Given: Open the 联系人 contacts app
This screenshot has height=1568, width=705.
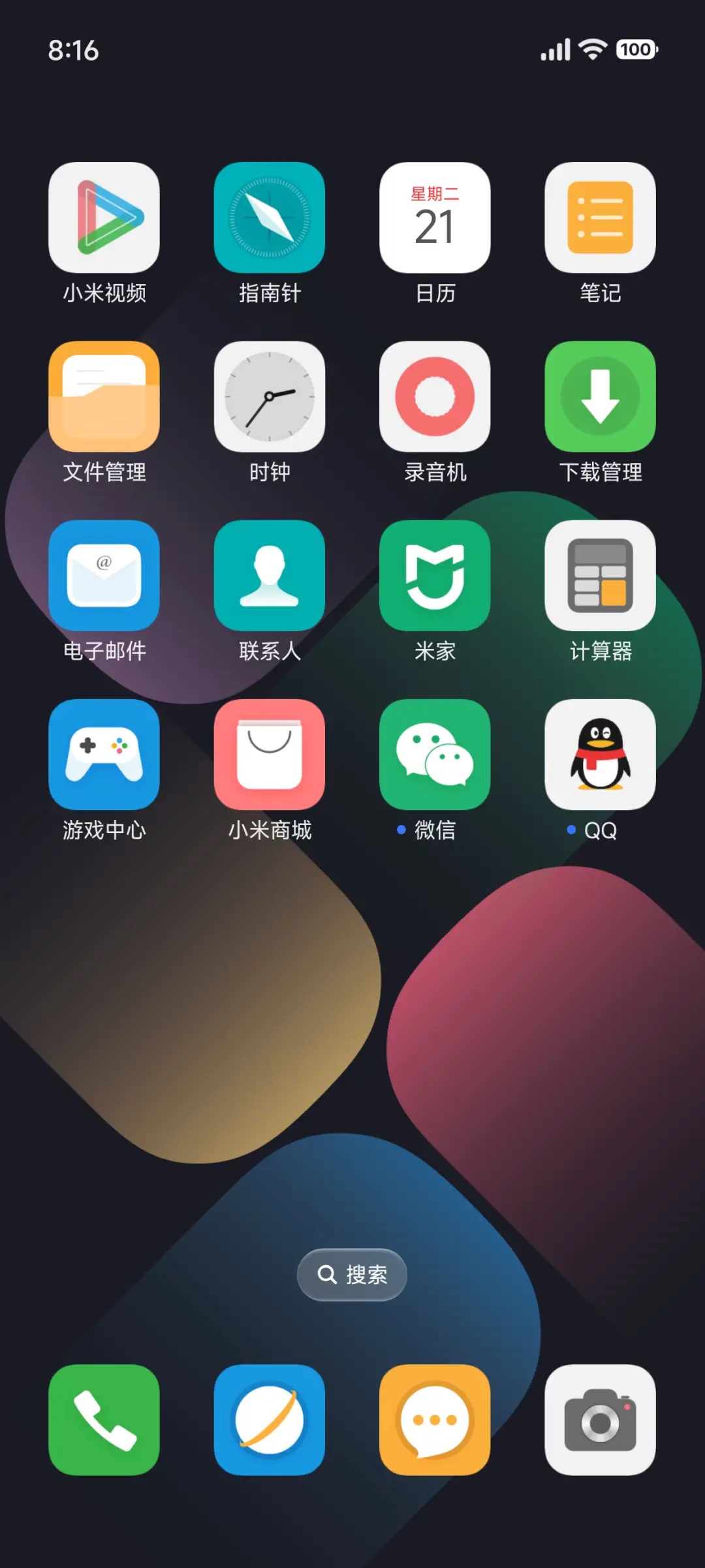Looking at the screenshot, I should [270, 577].
